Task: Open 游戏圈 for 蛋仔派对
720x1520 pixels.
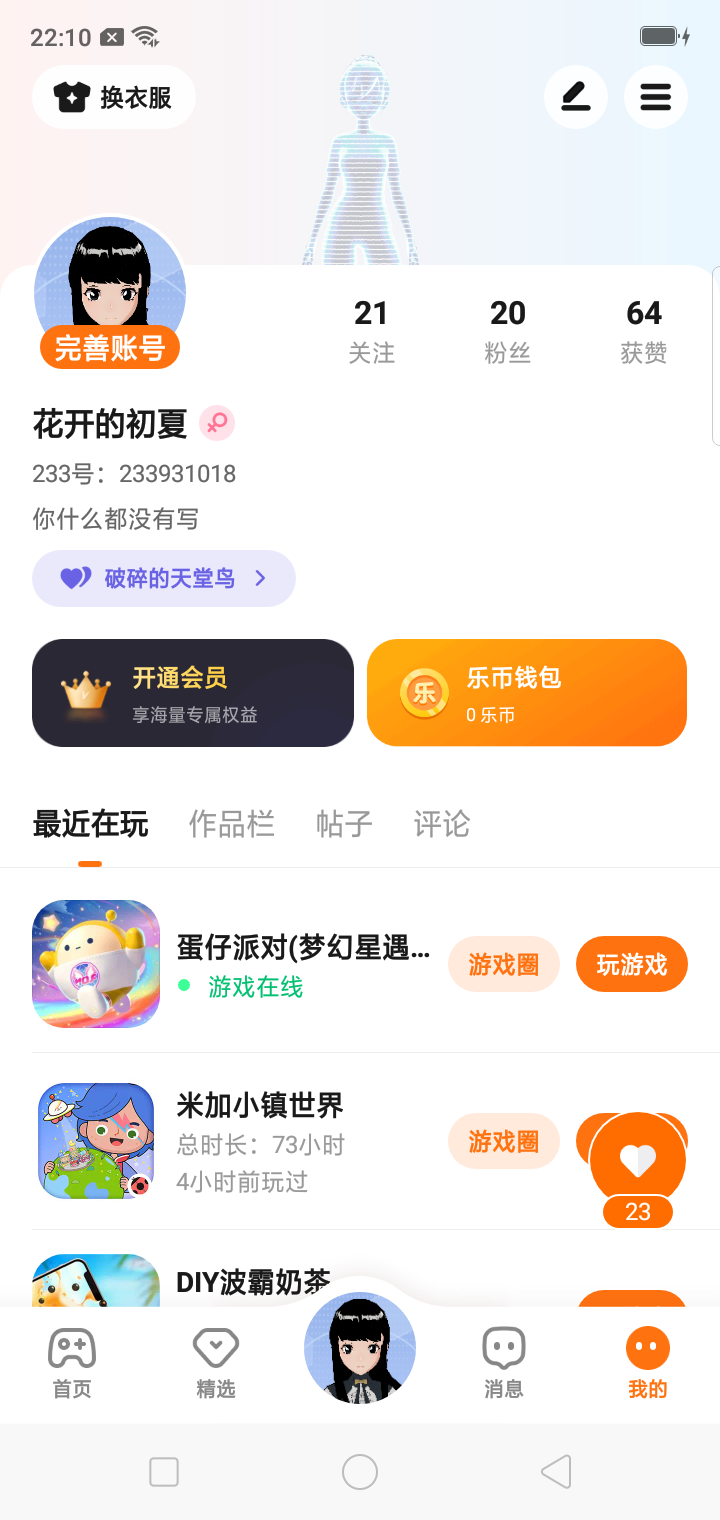Action: point(503,964)
